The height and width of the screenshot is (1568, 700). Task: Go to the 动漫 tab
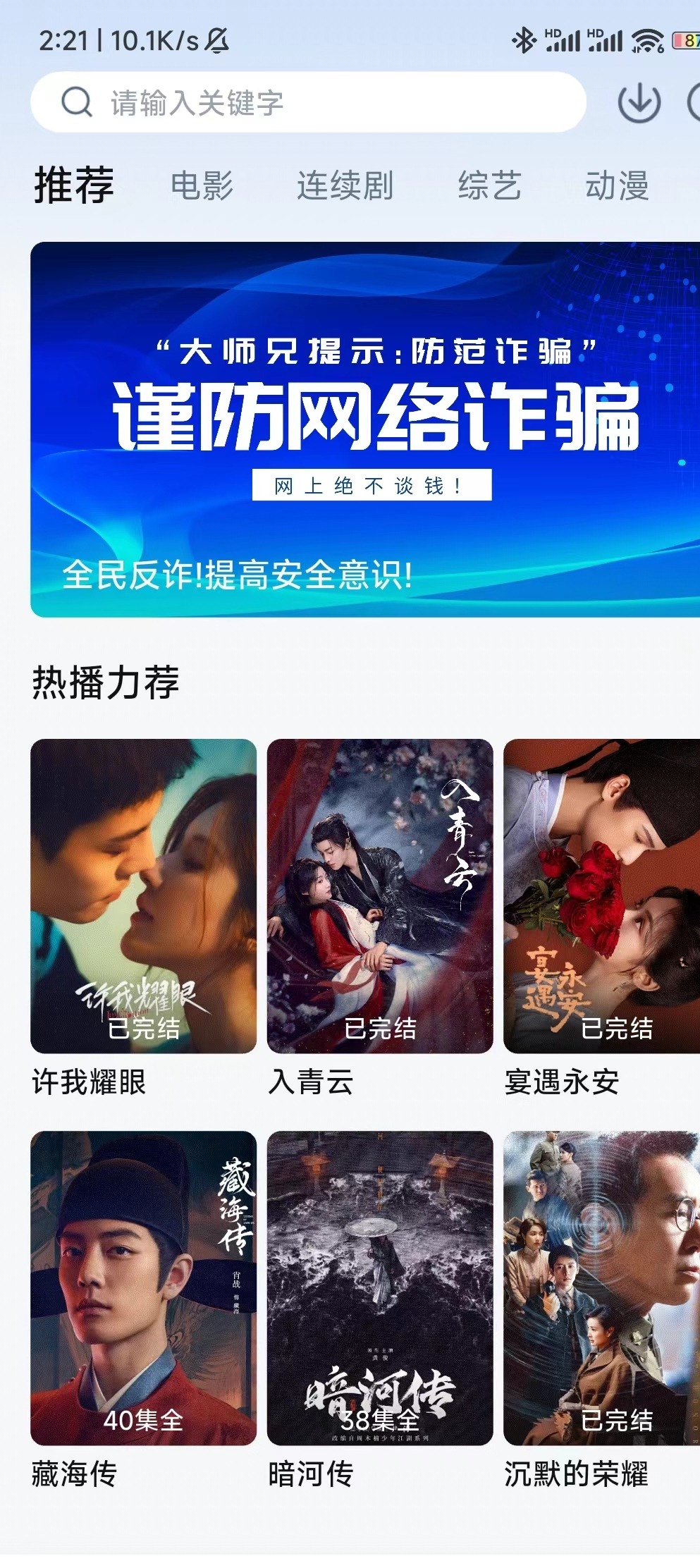point(617,186)
